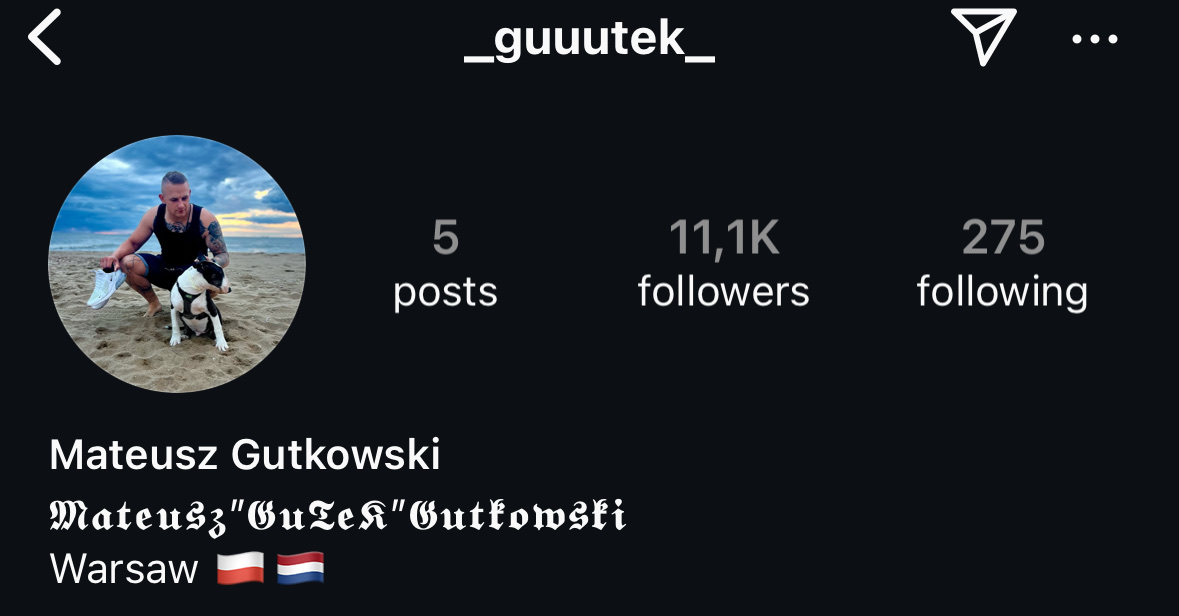This screenshot has width=1179, height=616.
Task: Open the 11,1K followers list
Action: (723, 264)
